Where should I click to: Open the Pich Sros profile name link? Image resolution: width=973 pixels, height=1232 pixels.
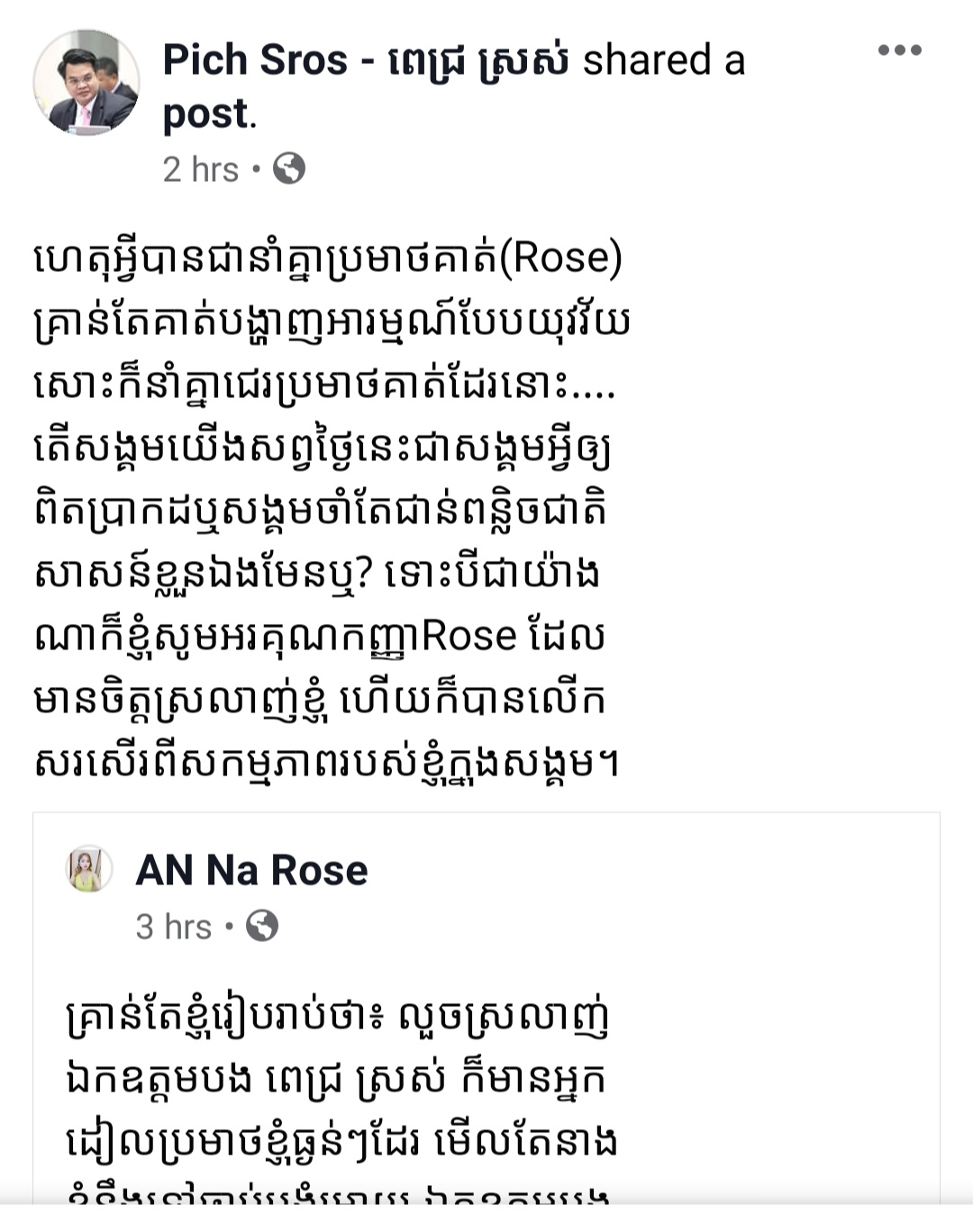coord(366,61)
